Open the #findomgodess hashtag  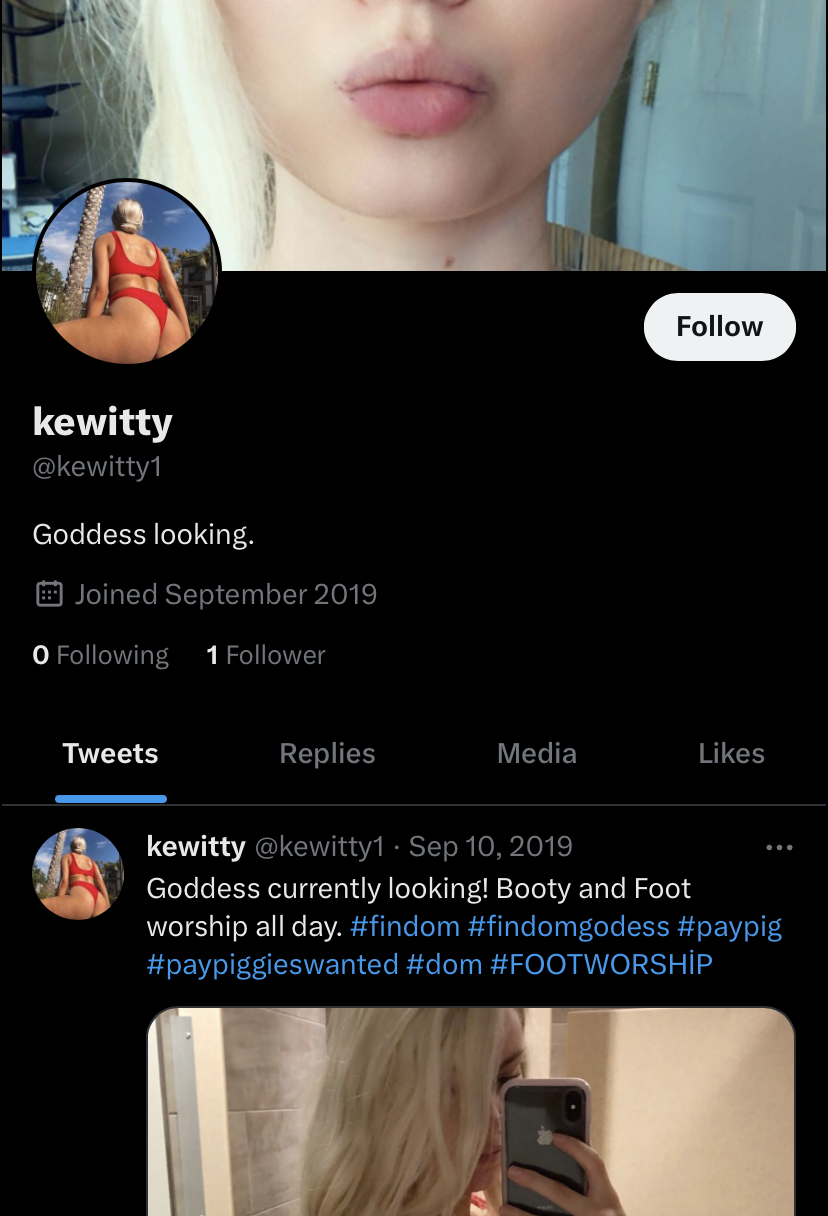pyautogui.click(x=568, y=926)
